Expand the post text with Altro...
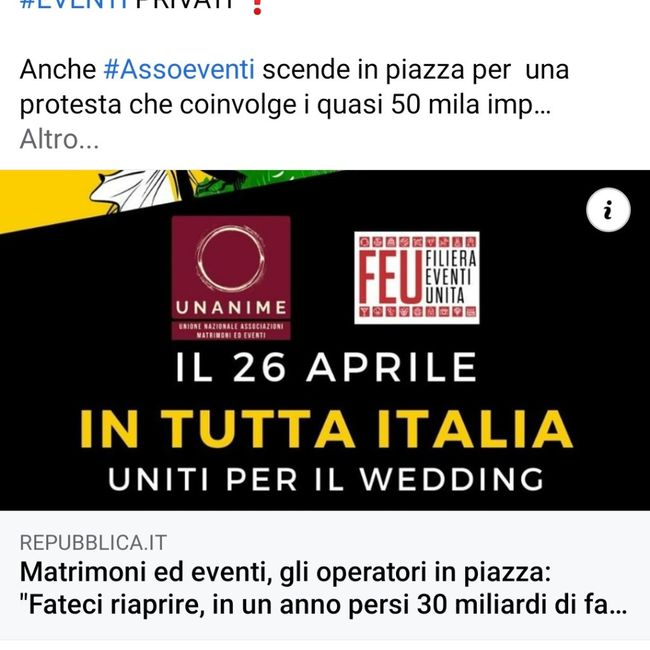Image resolution: width=650 pixels, height=650 pixels. (x=59, y=139)
